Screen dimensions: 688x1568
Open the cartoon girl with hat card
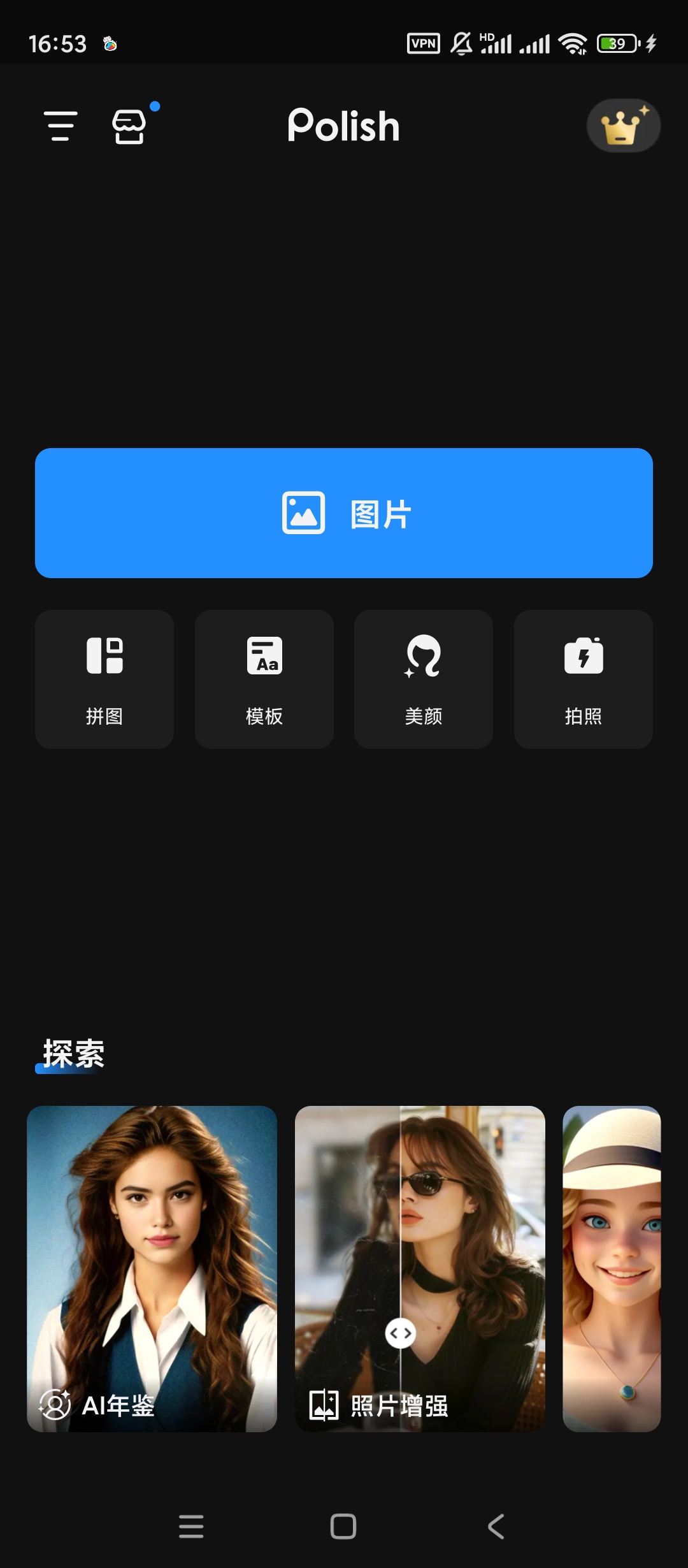tap(612, 1268)
